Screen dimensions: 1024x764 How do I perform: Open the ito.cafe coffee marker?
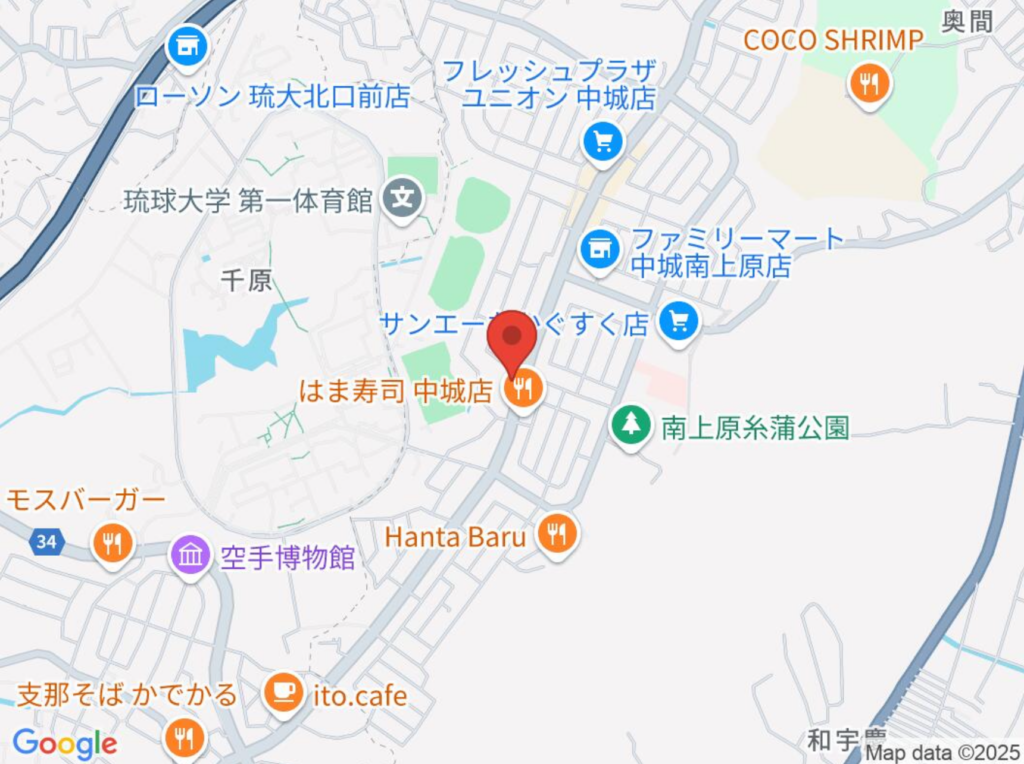pyautogui.click(x=284, y=694)
